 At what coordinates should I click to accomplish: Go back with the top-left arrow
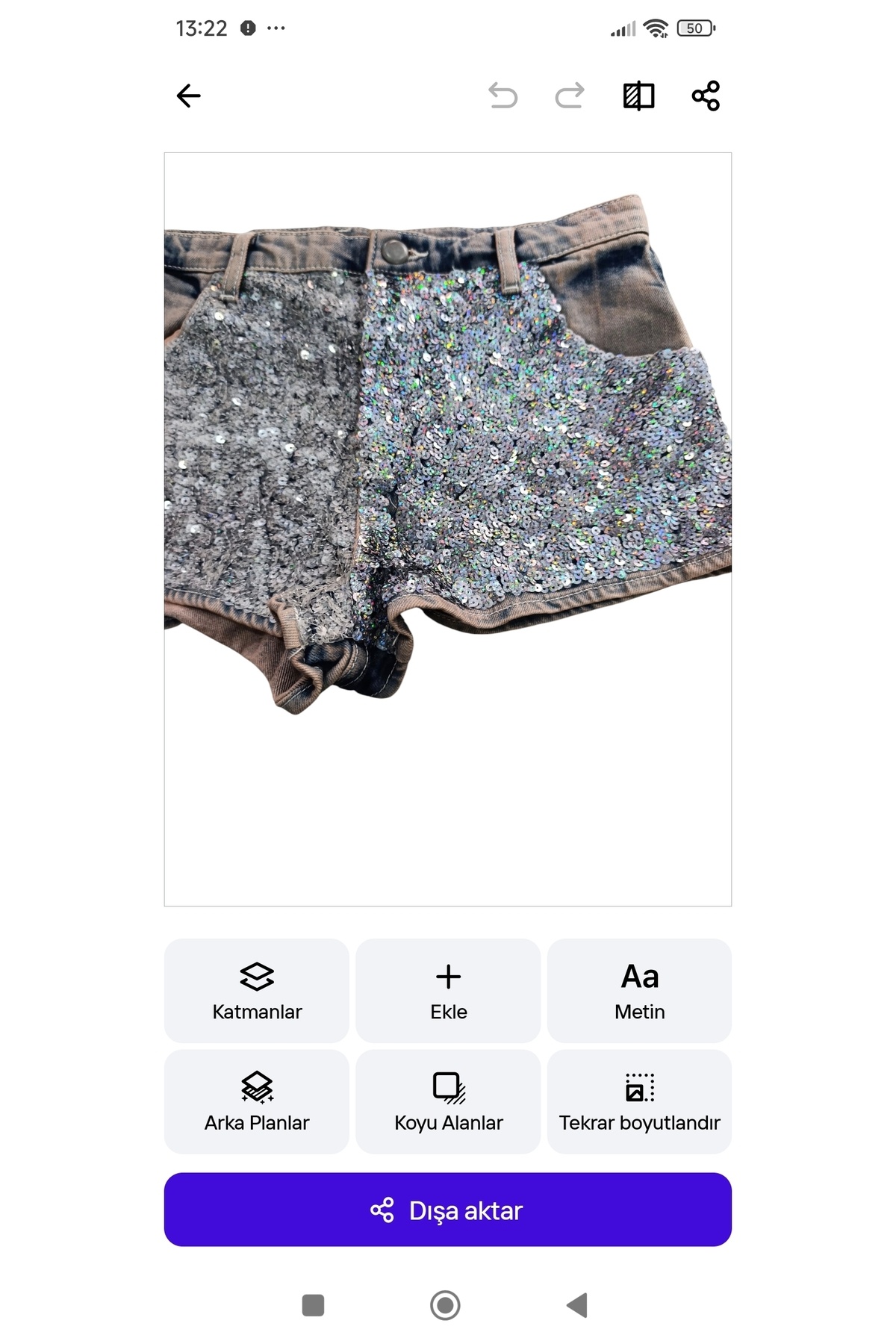pyautogui.click(x=188, y=96)
